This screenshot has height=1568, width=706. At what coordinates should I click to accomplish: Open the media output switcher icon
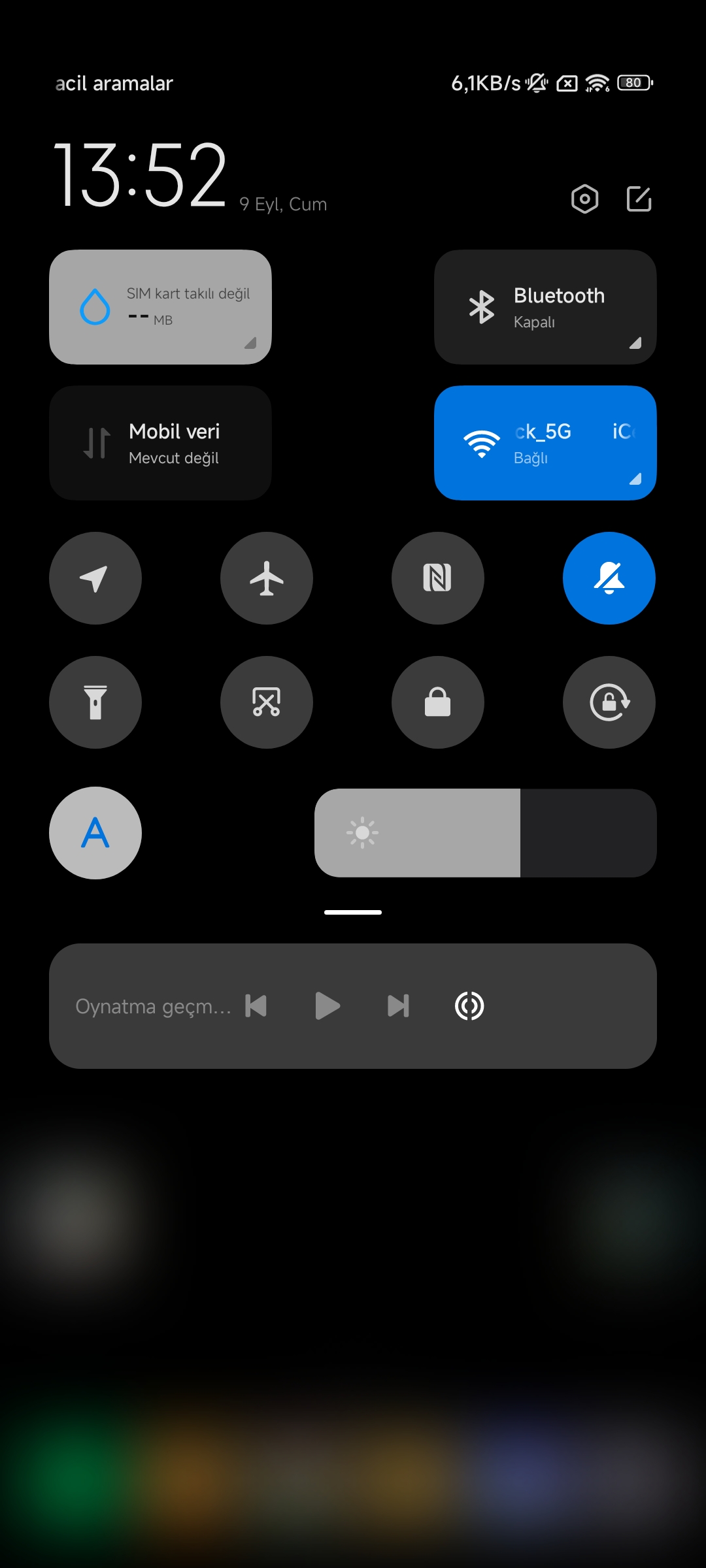469,1006
